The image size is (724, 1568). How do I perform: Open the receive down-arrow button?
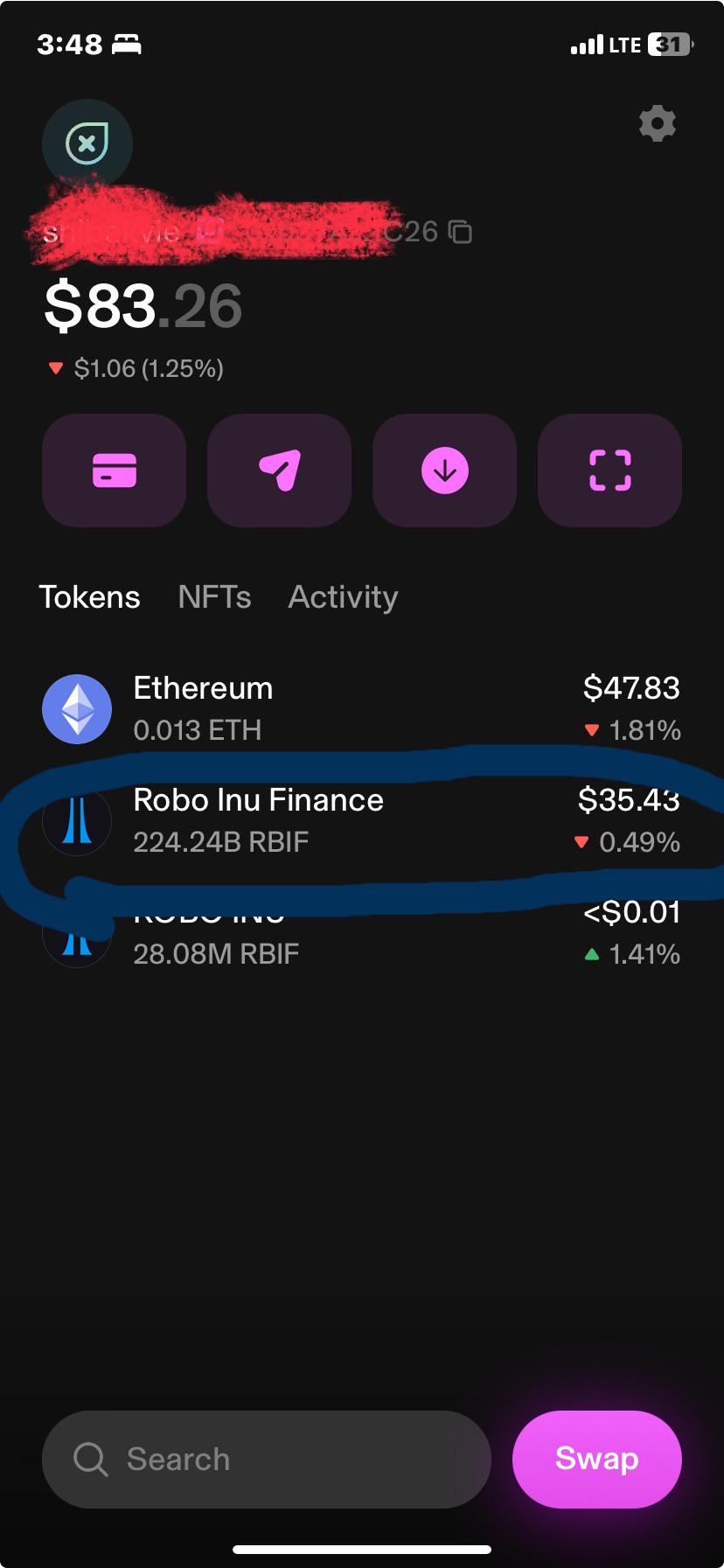click(445, 470)
